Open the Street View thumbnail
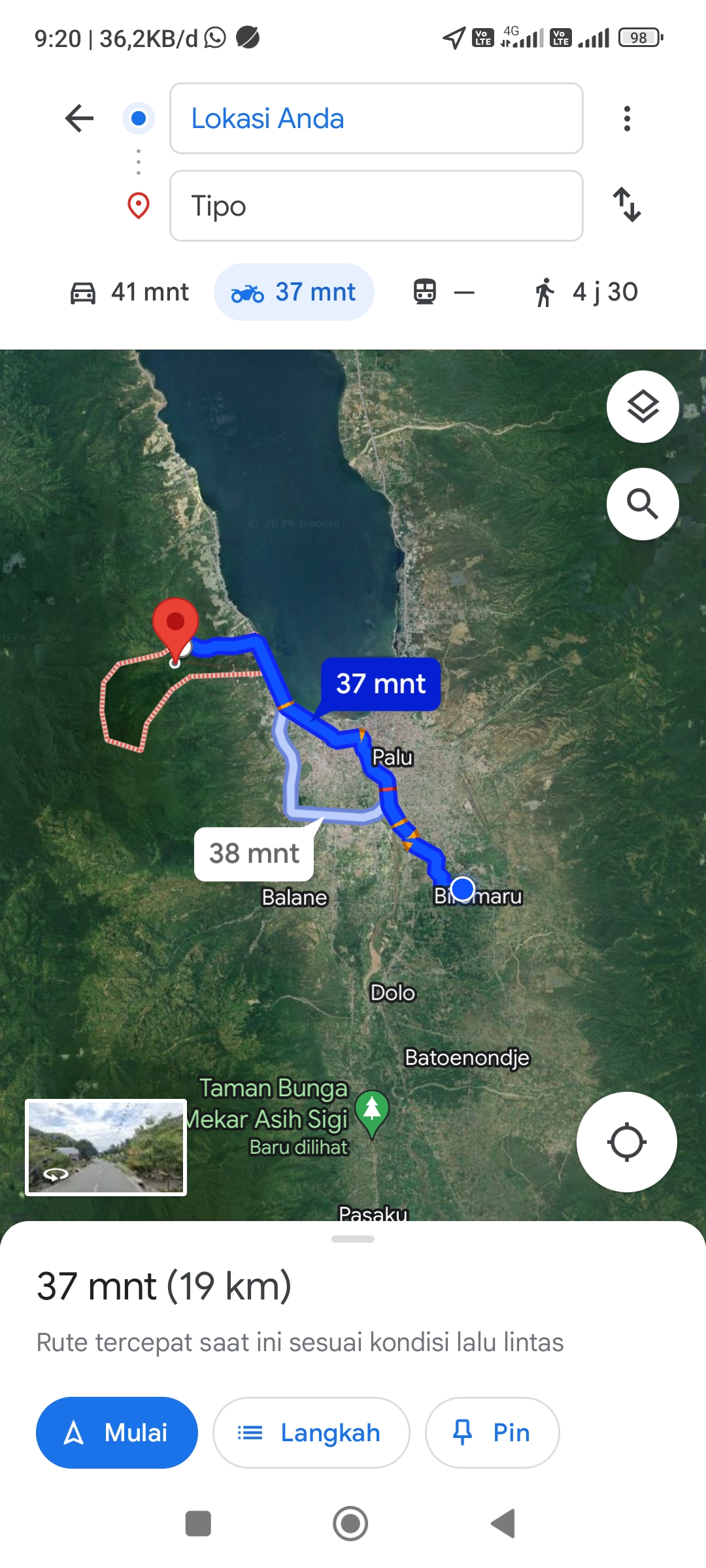 (106, 1148)
